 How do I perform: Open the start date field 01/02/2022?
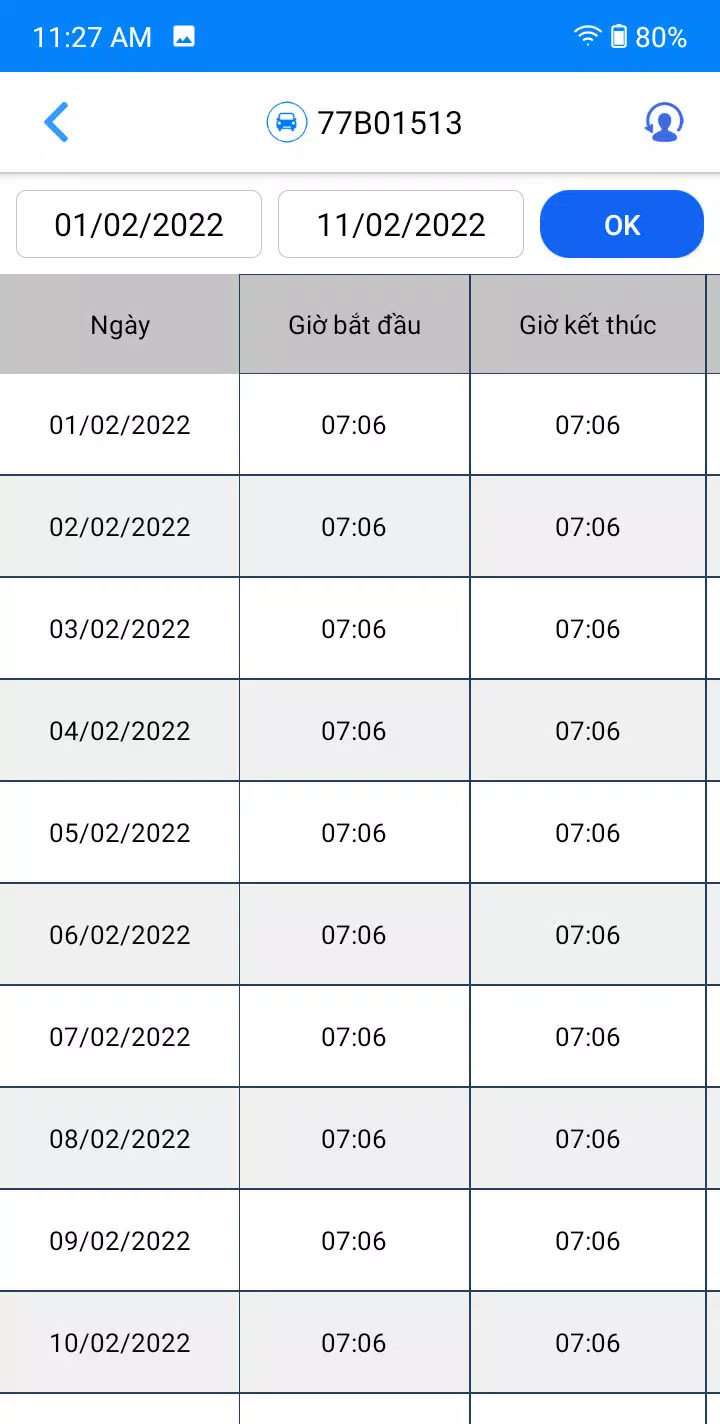(138, 224)
